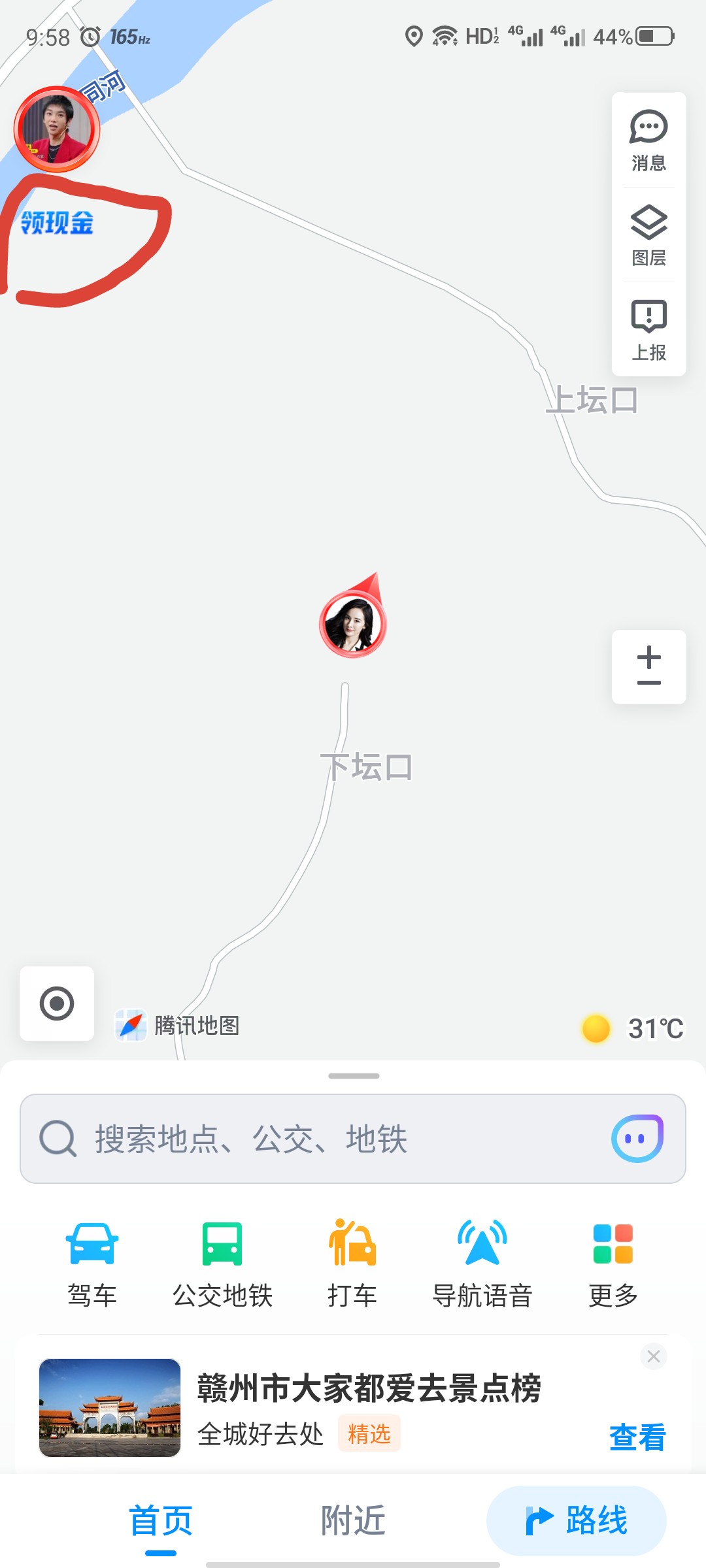Image resolution: width=706 pixels, height=1568 pixels.
Task: Open the 路线 route planner
Action: 577,1520
